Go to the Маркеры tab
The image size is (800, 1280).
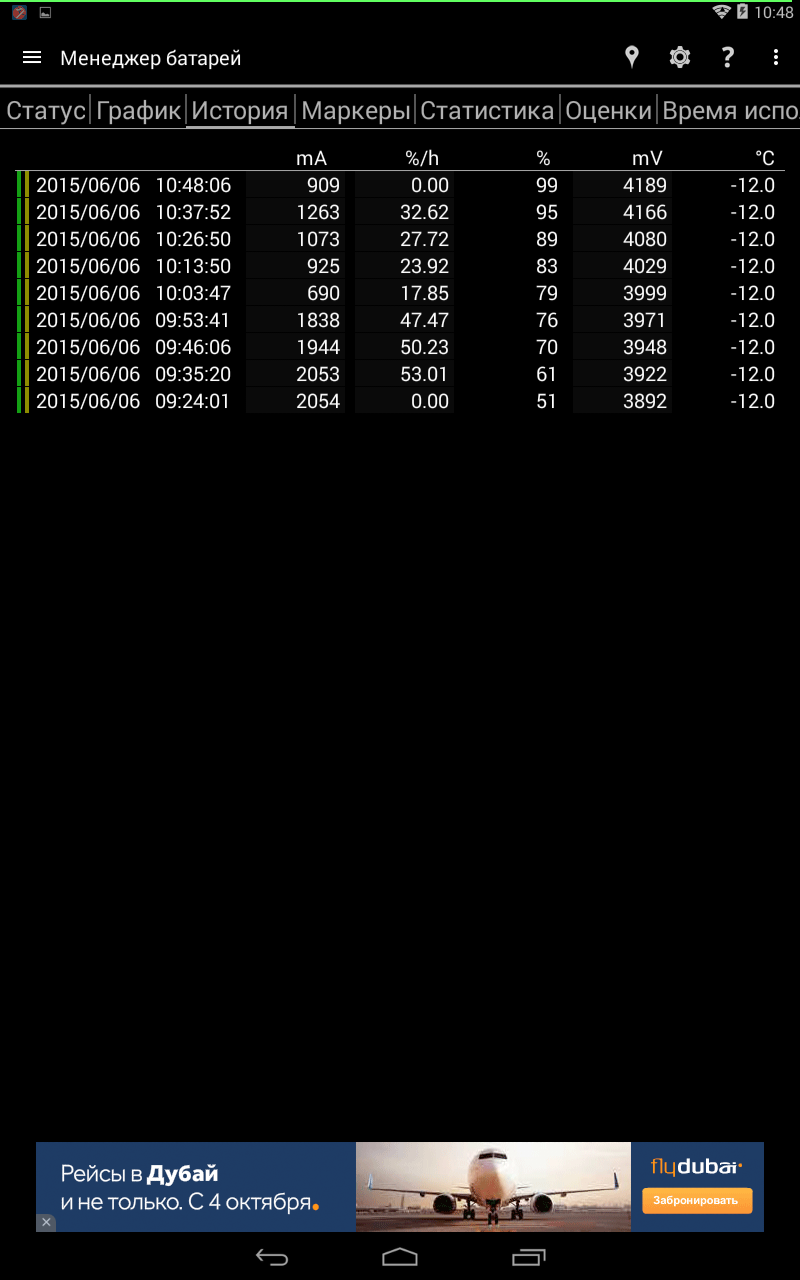(x=356, y=110)
